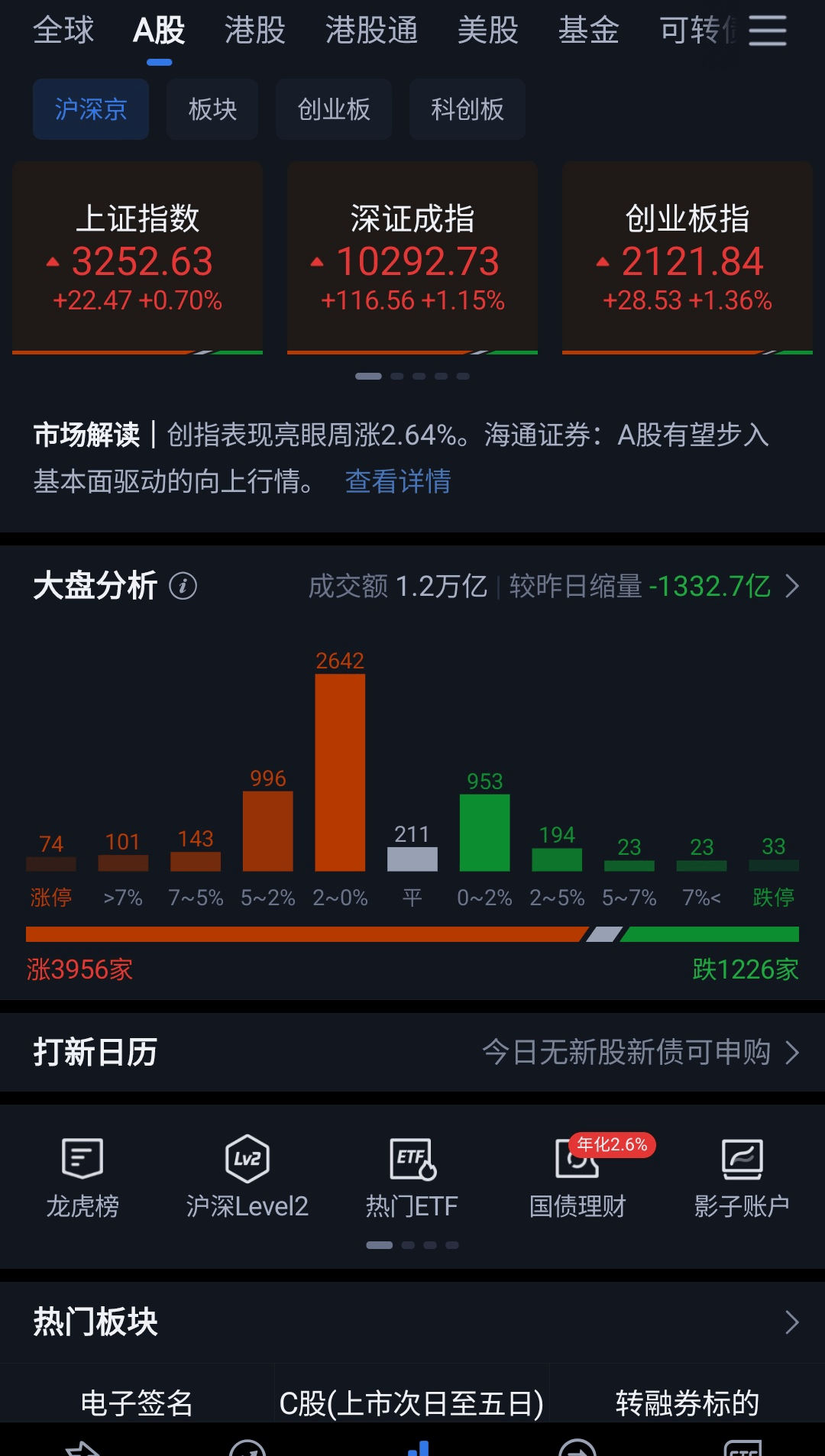Enable the 科创板 filter chip

tap(467, 109)
